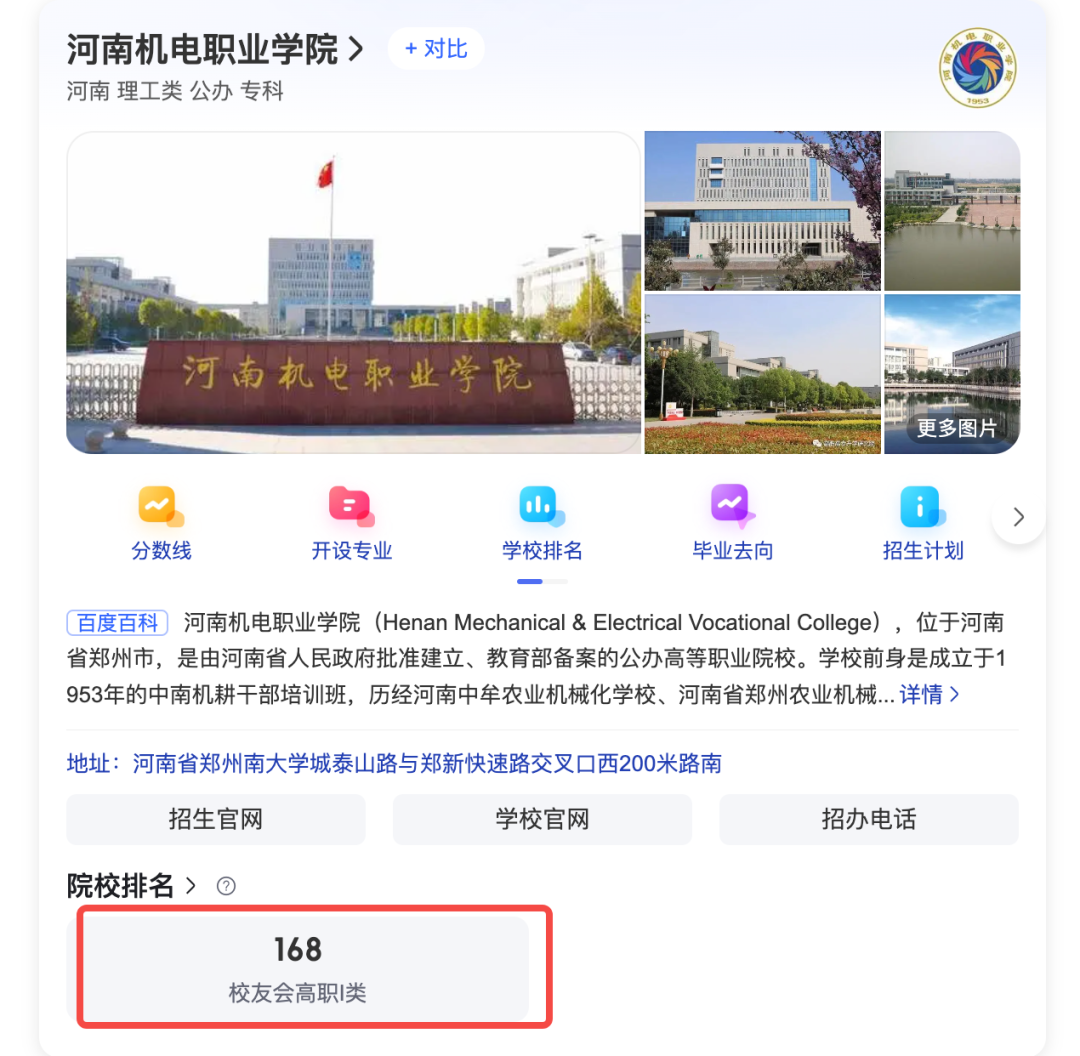Open 详情 to read full description

pos(930,694)
